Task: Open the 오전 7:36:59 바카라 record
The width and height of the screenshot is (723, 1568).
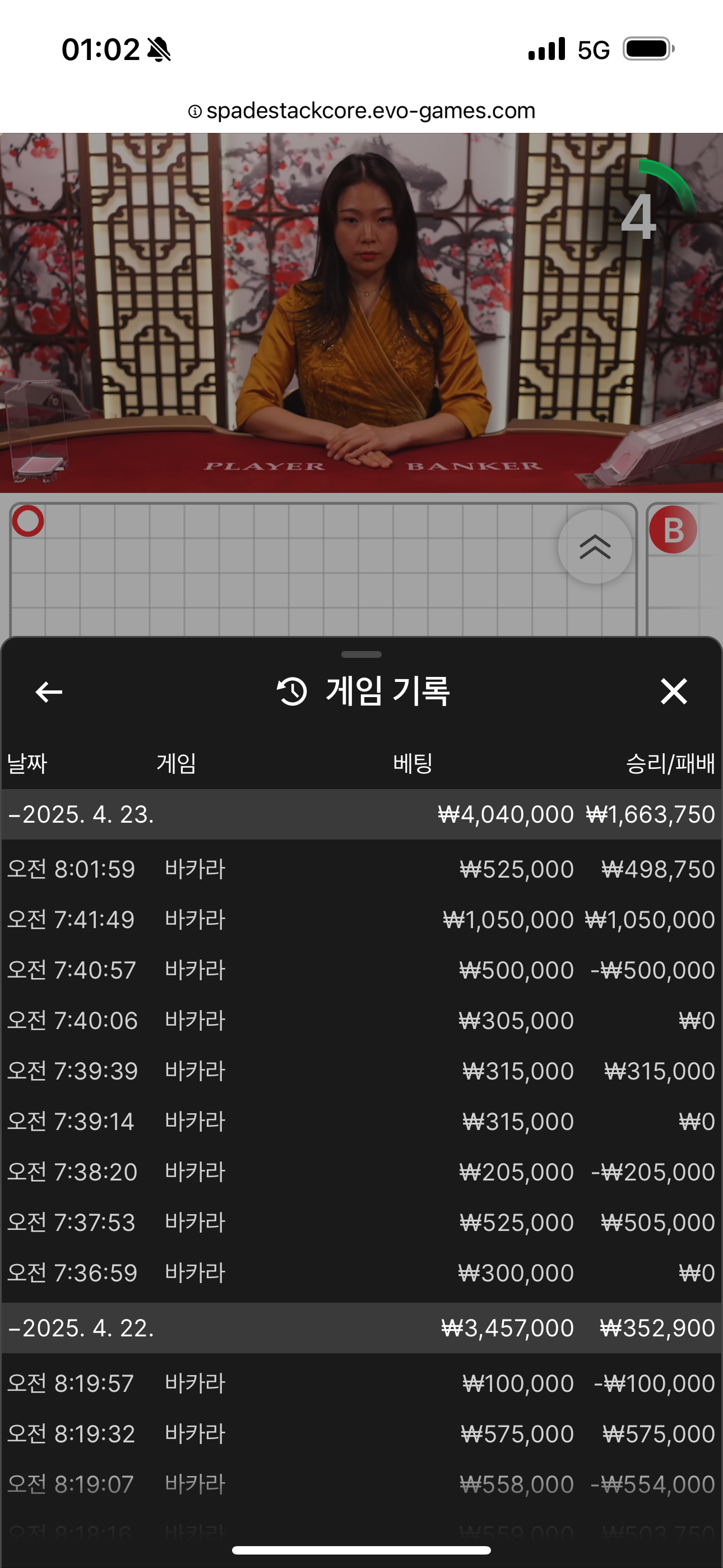Action: tap(361, 1274)
